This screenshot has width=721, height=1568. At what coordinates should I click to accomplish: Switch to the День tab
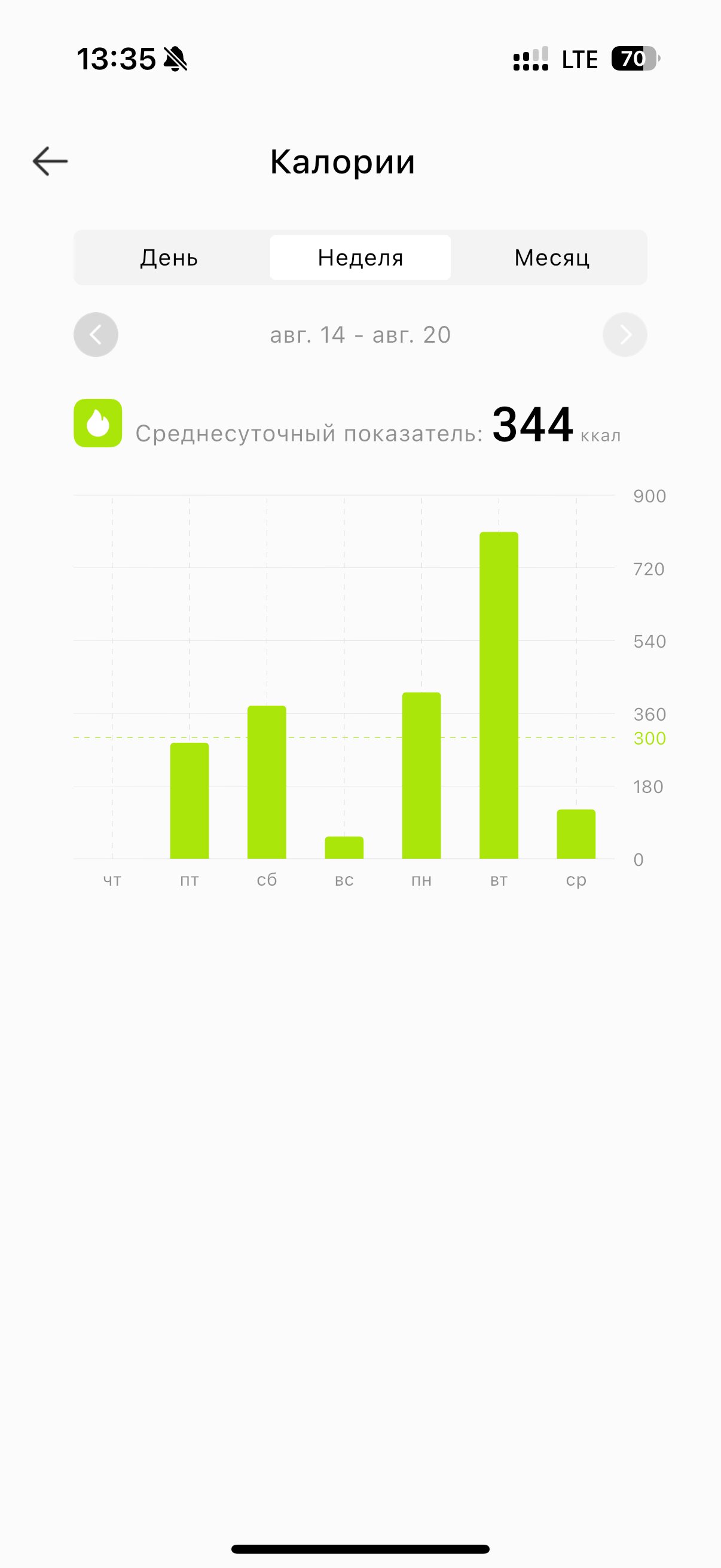[x=169, y=258]
